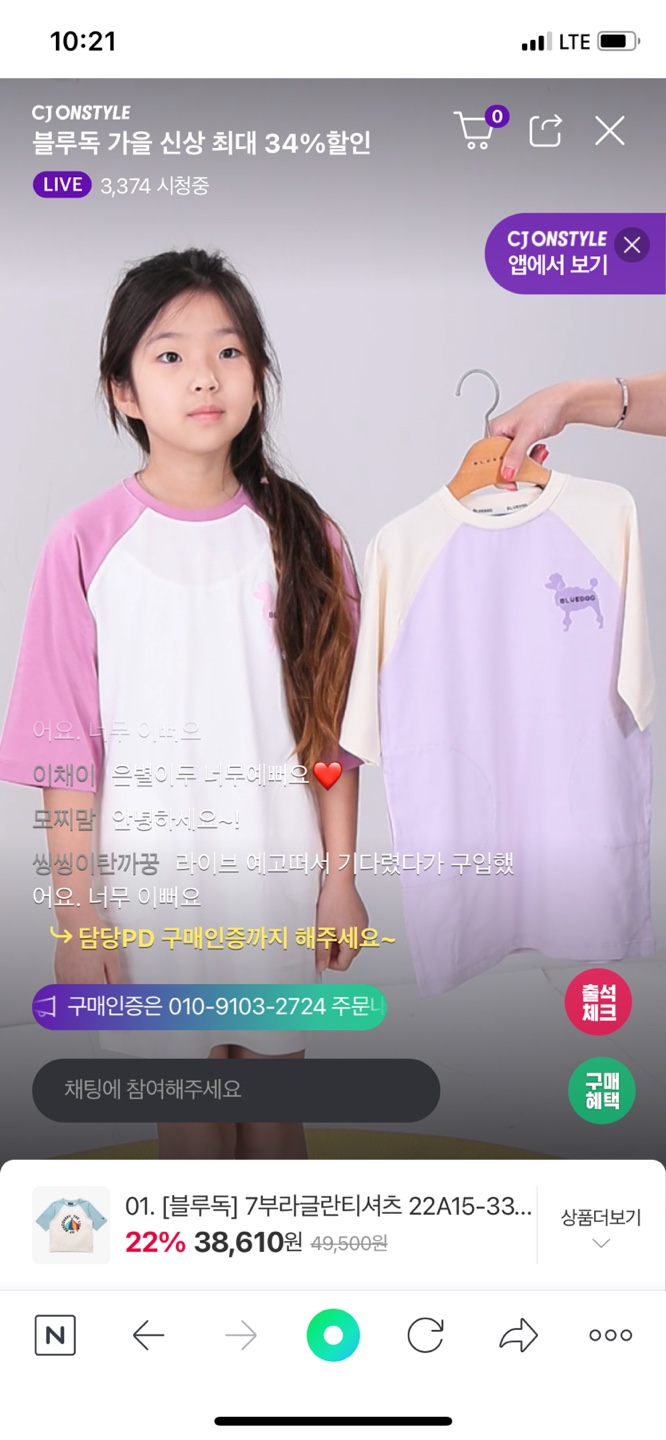Open the stream in CJ ONSTYLE app
Screen dimensions: 666x1440
coord(555,253)
